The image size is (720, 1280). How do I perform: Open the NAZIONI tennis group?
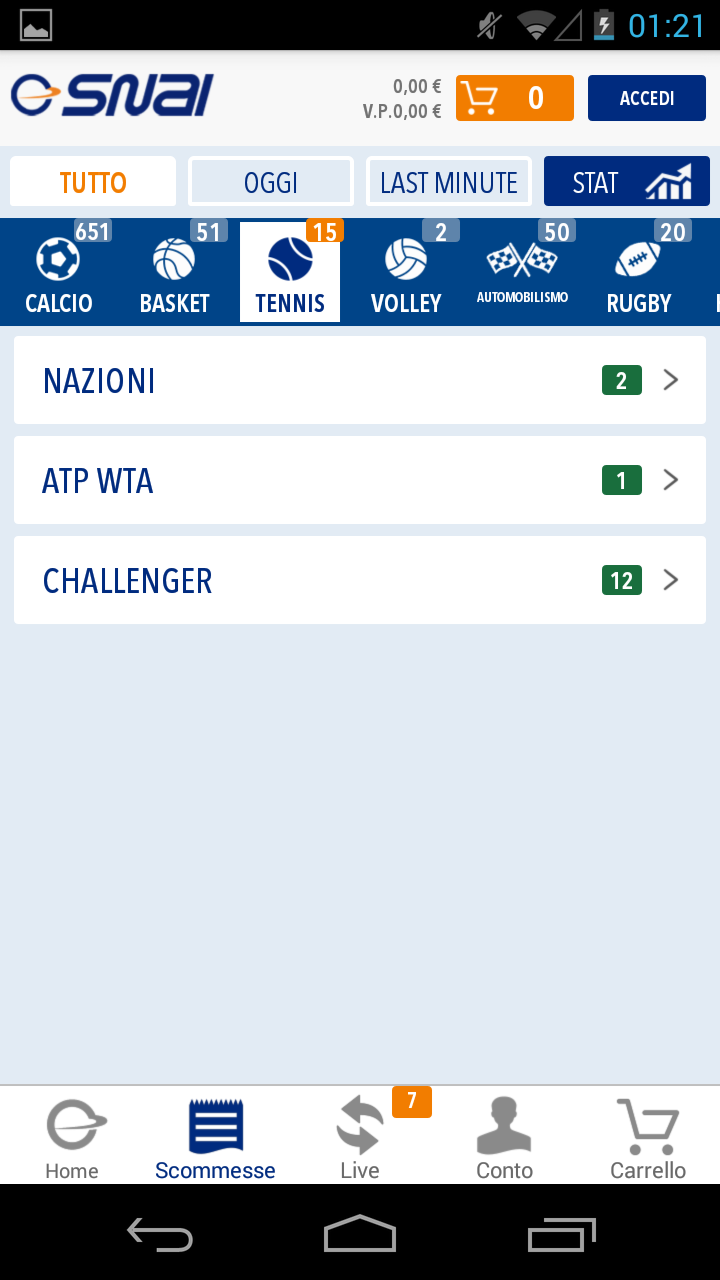[x=360, y=380]
